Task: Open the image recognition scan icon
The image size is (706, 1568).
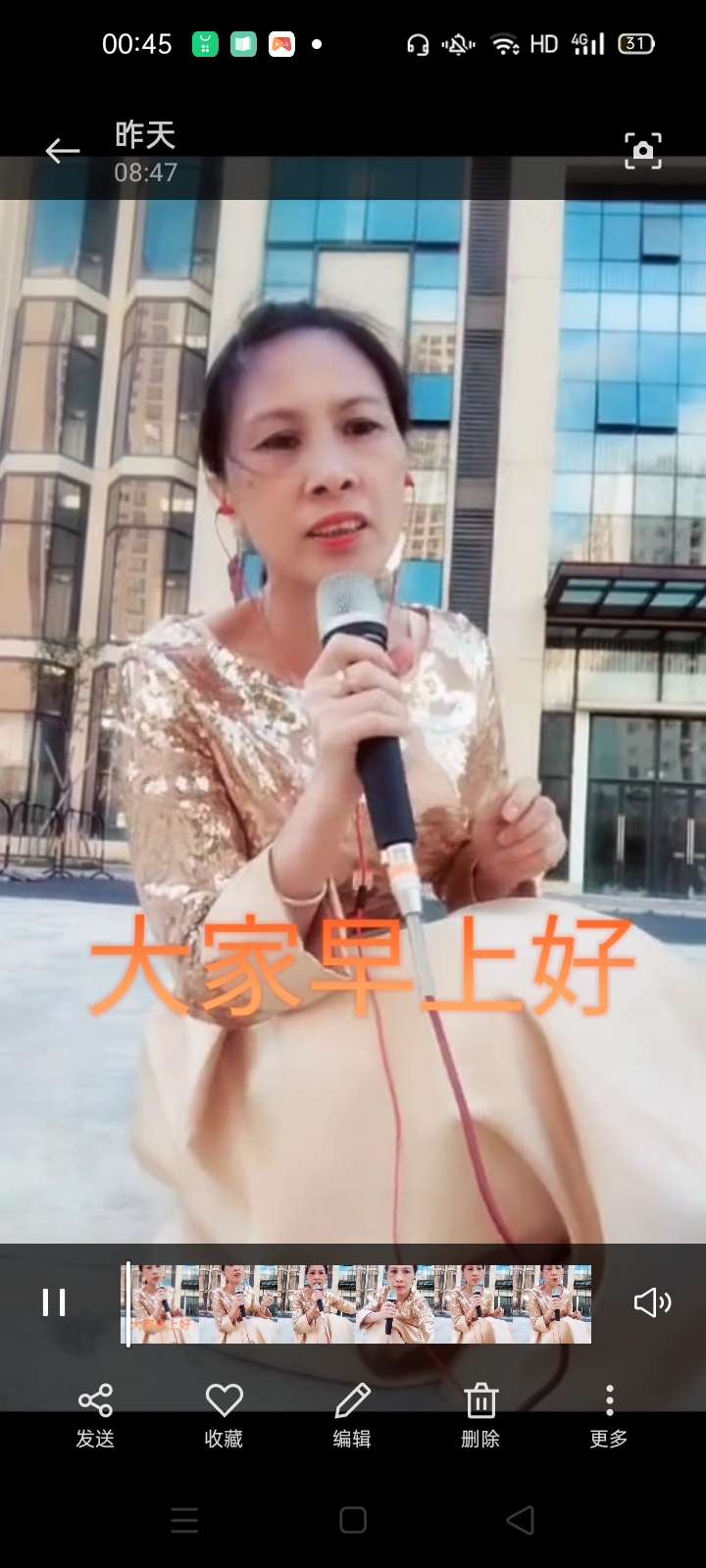Action: (642, 150)
